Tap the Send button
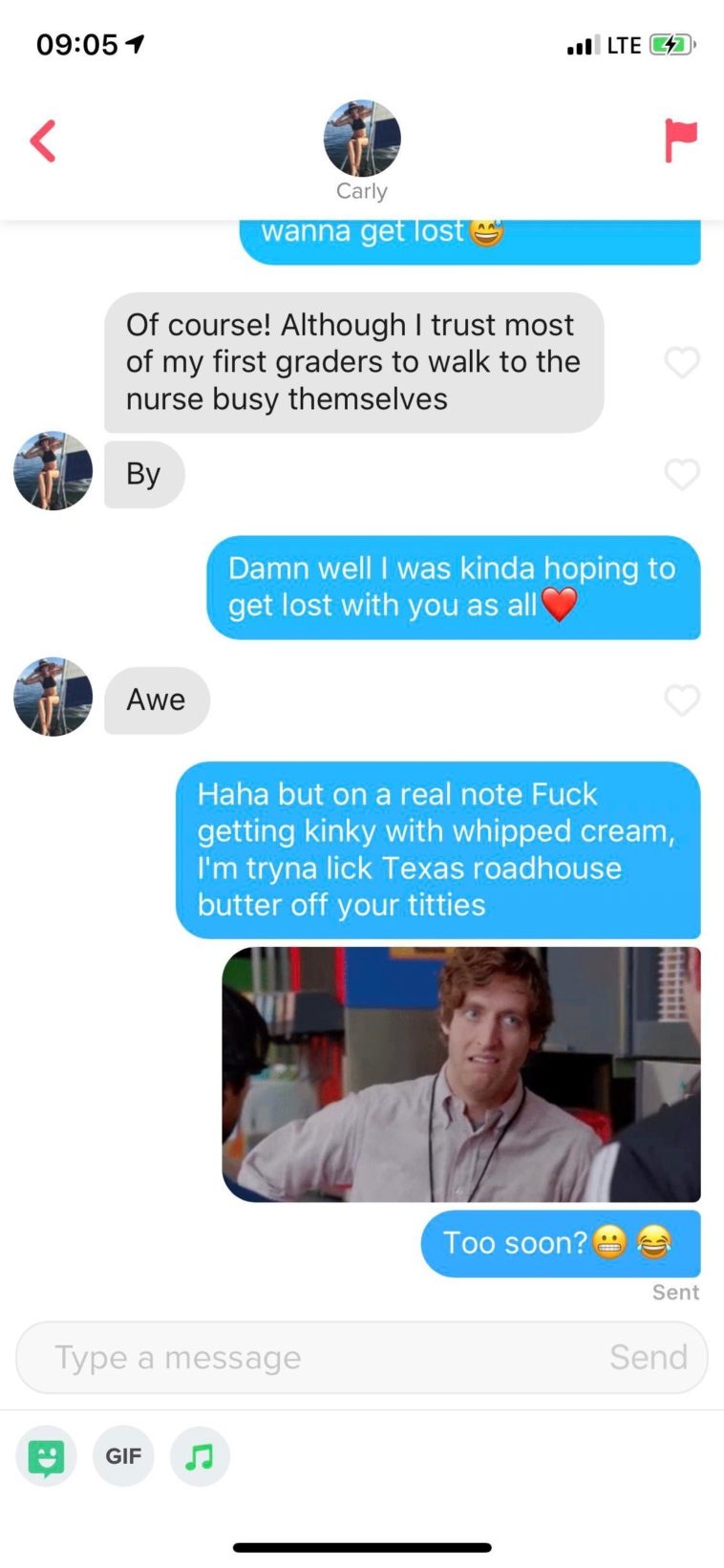724x1568 pixels. 648,1357
